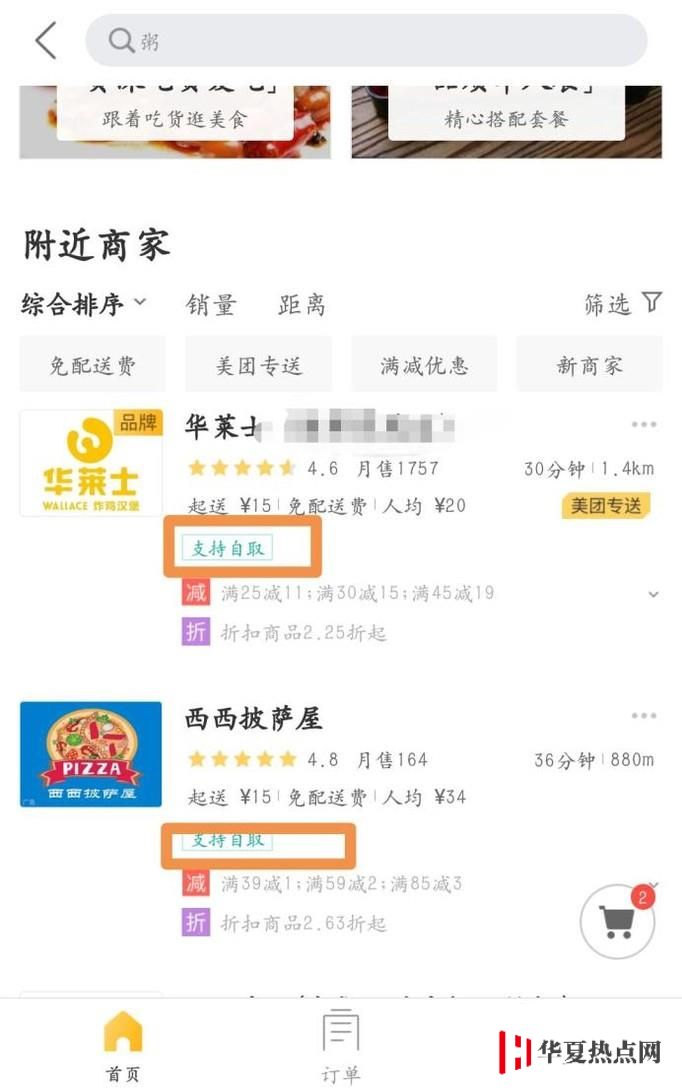
Task: Open more options for 华莱士
Action: point(644,425)
